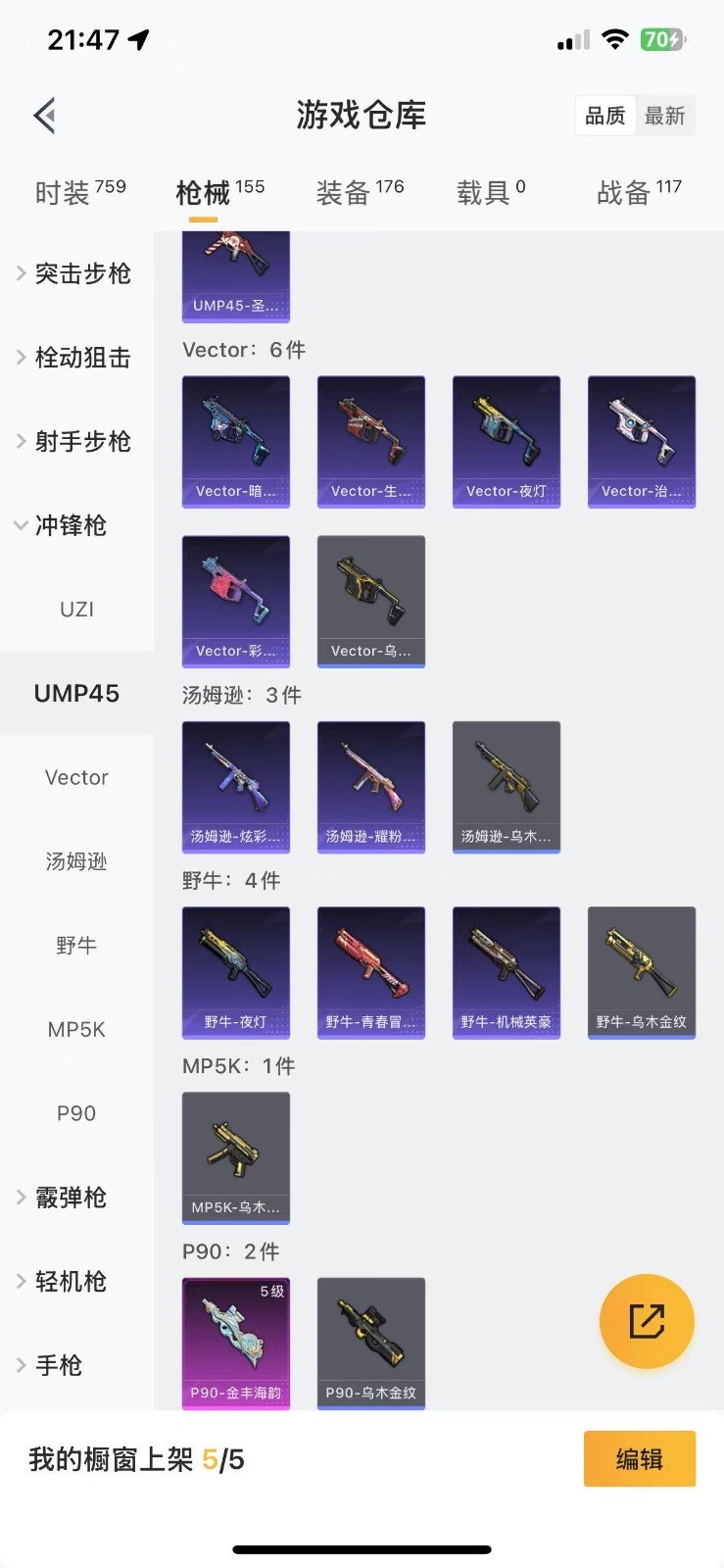Tap the orange floating share button
The image size is (724, 1568).
point(647,1321)
